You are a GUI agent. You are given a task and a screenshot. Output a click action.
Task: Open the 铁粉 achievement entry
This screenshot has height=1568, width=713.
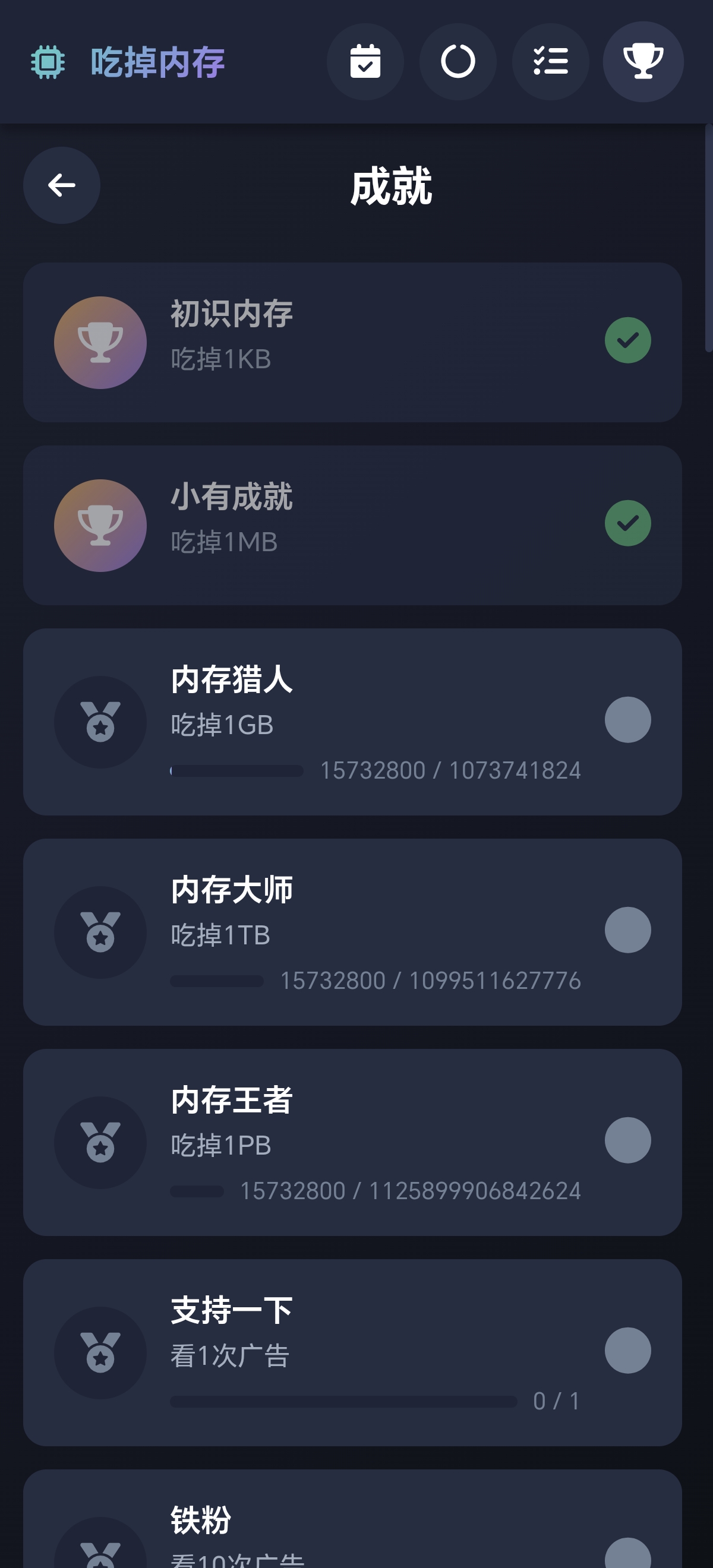click(x=356, y=1522)
